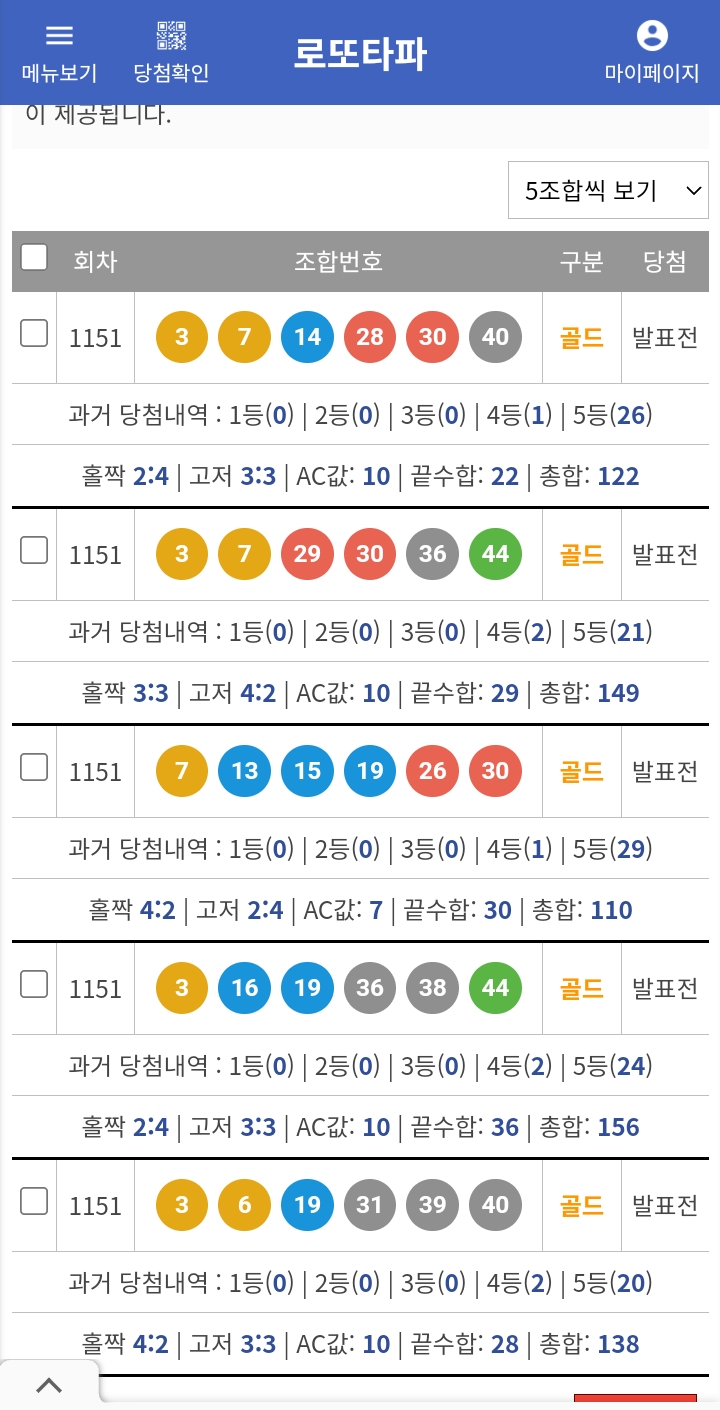Tap the scroll-to-top arrow button
720x1410 pixels.
[x=49, y=1386]
